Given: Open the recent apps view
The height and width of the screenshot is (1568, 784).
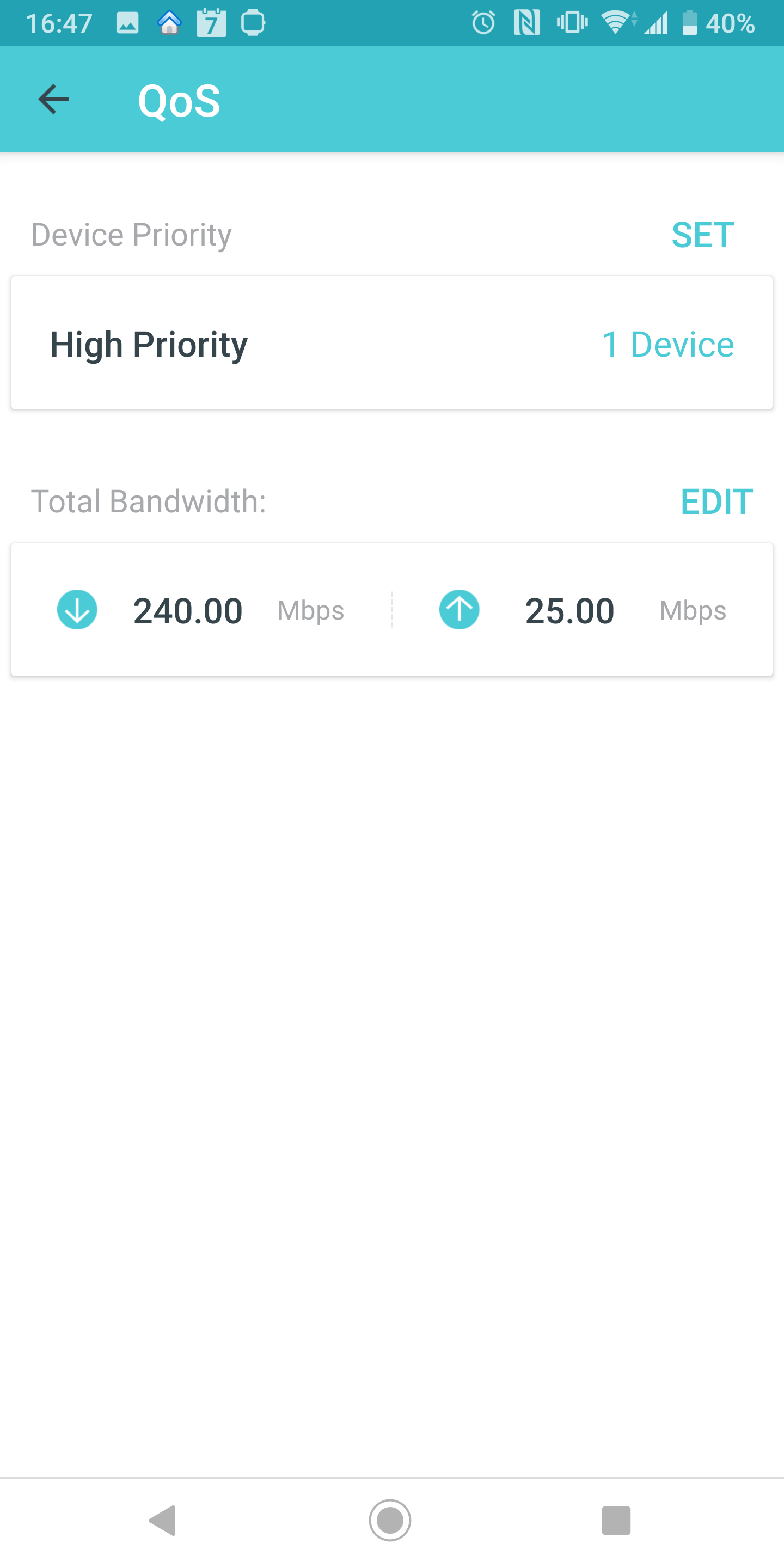Looking at the screenshot, I should point(616,1521).
